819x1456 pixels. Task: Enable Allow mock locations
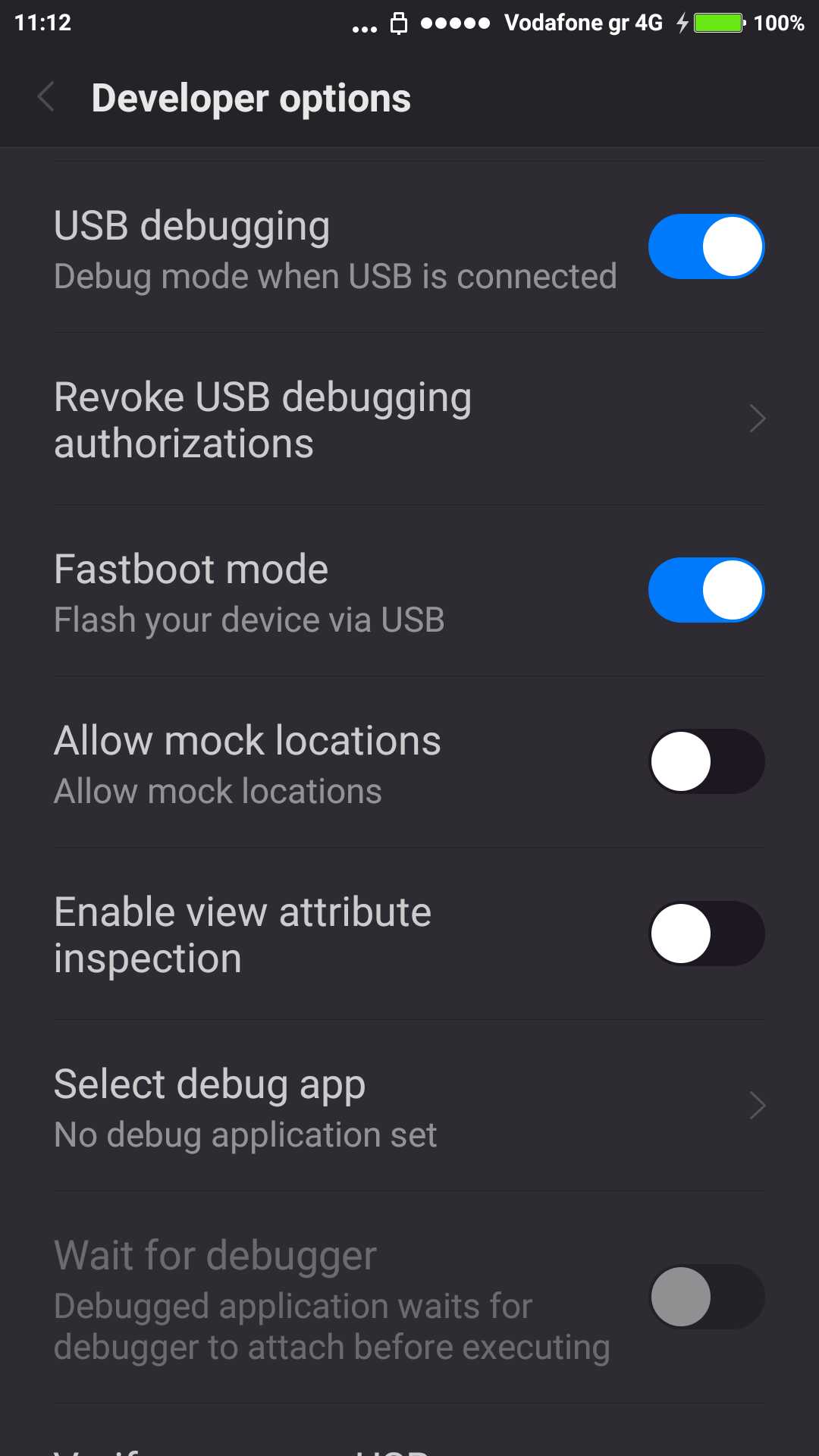[705, 761]
